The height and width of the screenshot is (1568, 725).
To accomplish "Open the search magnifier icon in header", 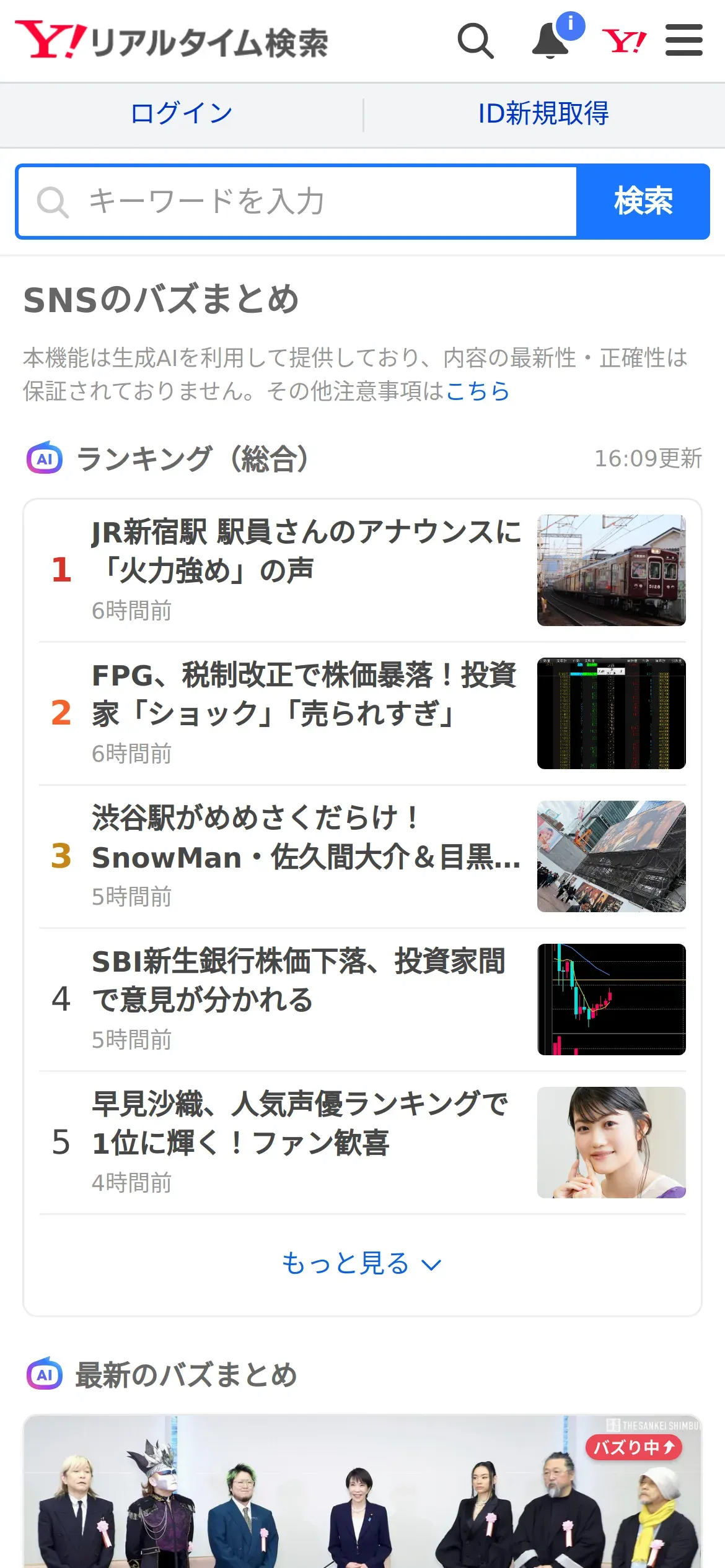I will (475, 41).
